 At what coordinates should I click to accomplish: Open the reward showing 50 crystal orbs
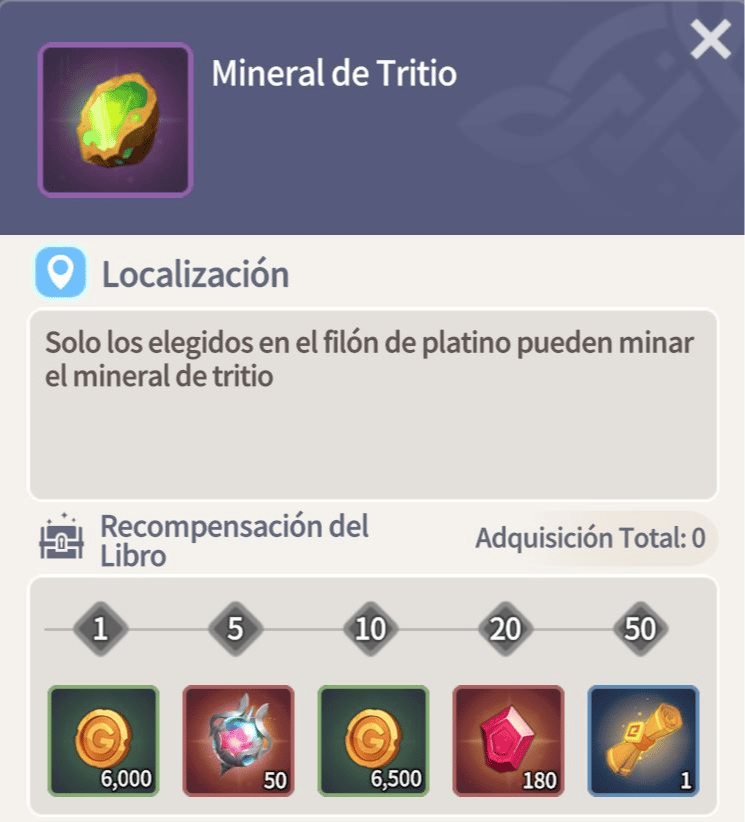238,741
